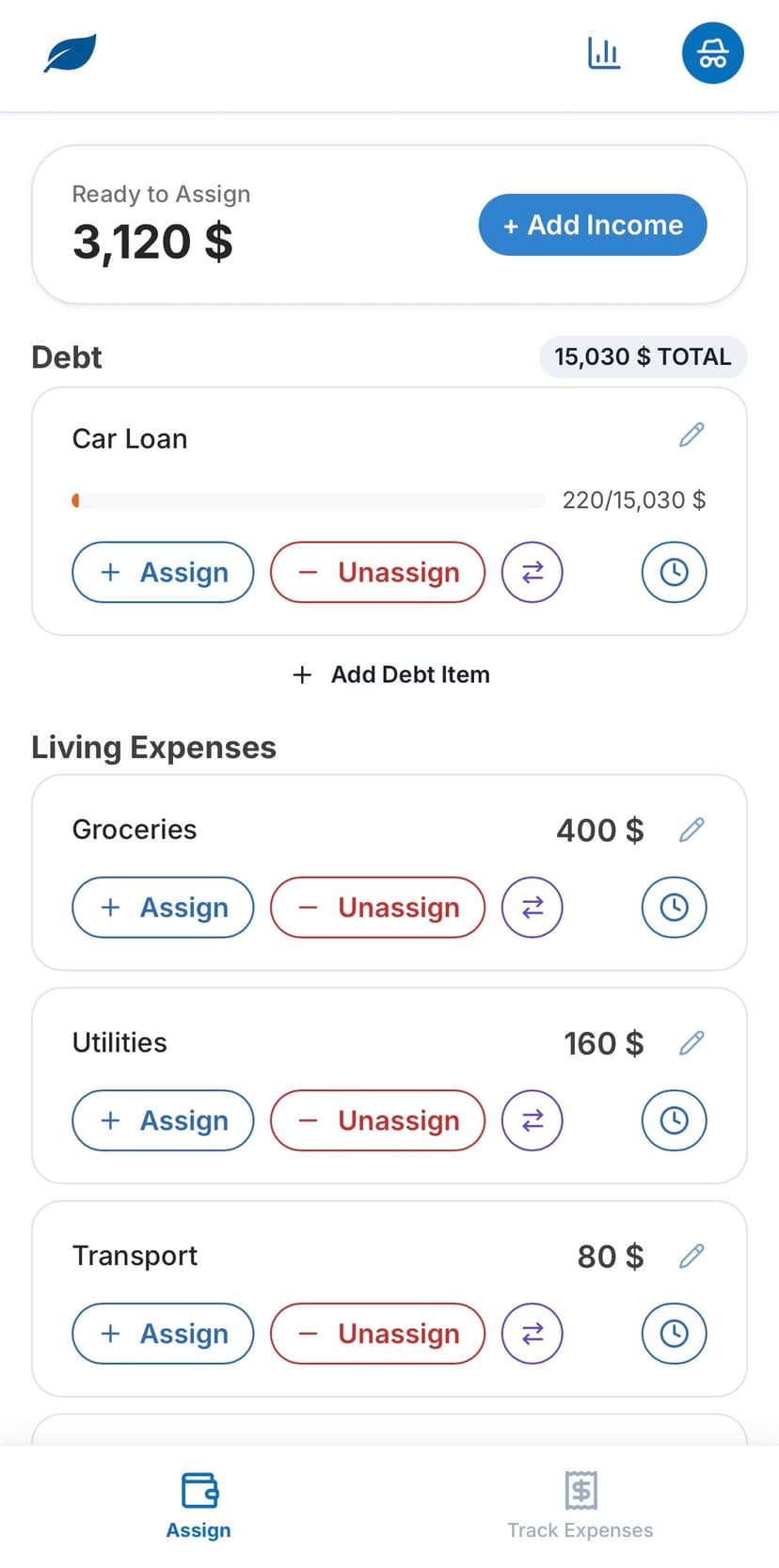Click Add Debt Item
Screen dimensions: 779x1568
tap(389, 674)
